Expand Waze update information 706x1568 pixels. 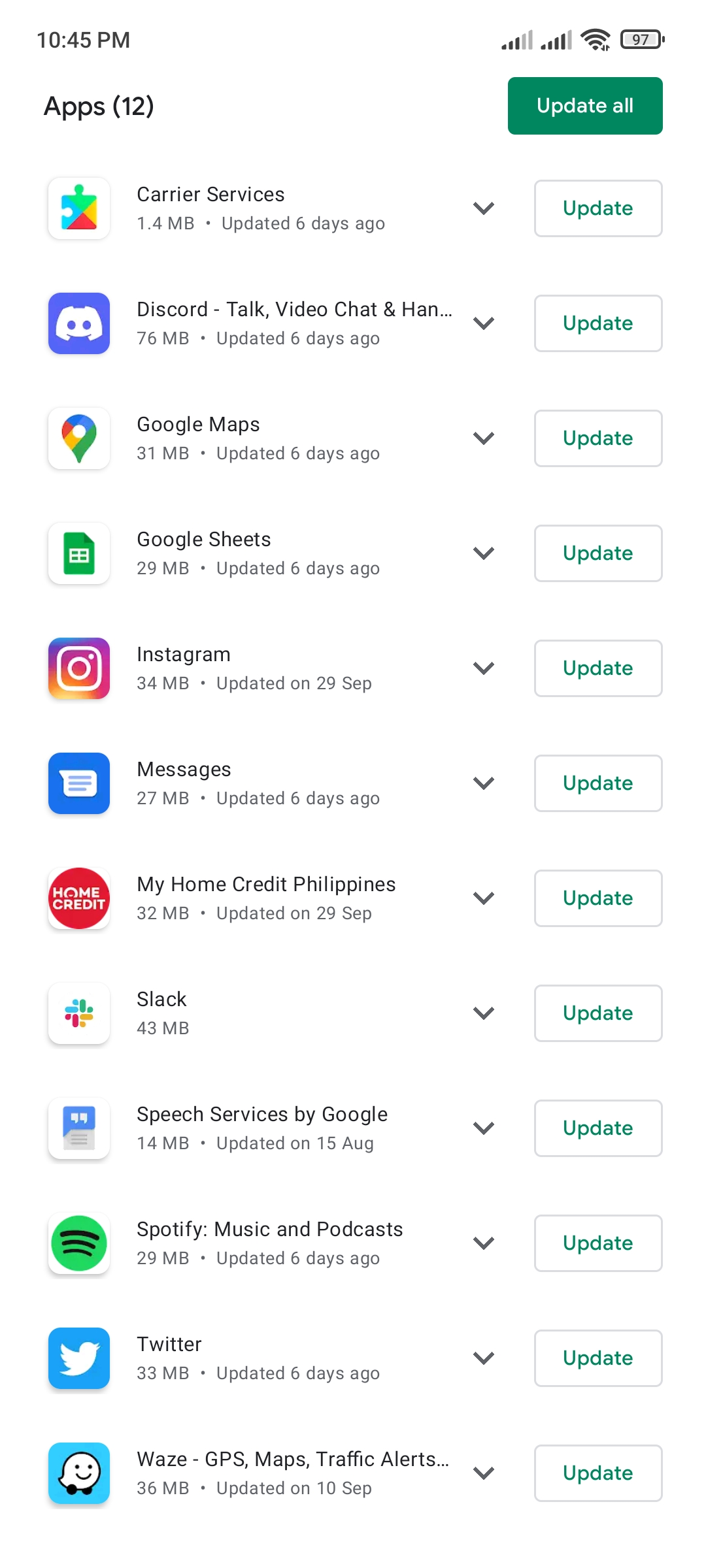[x=484, y=1473]
